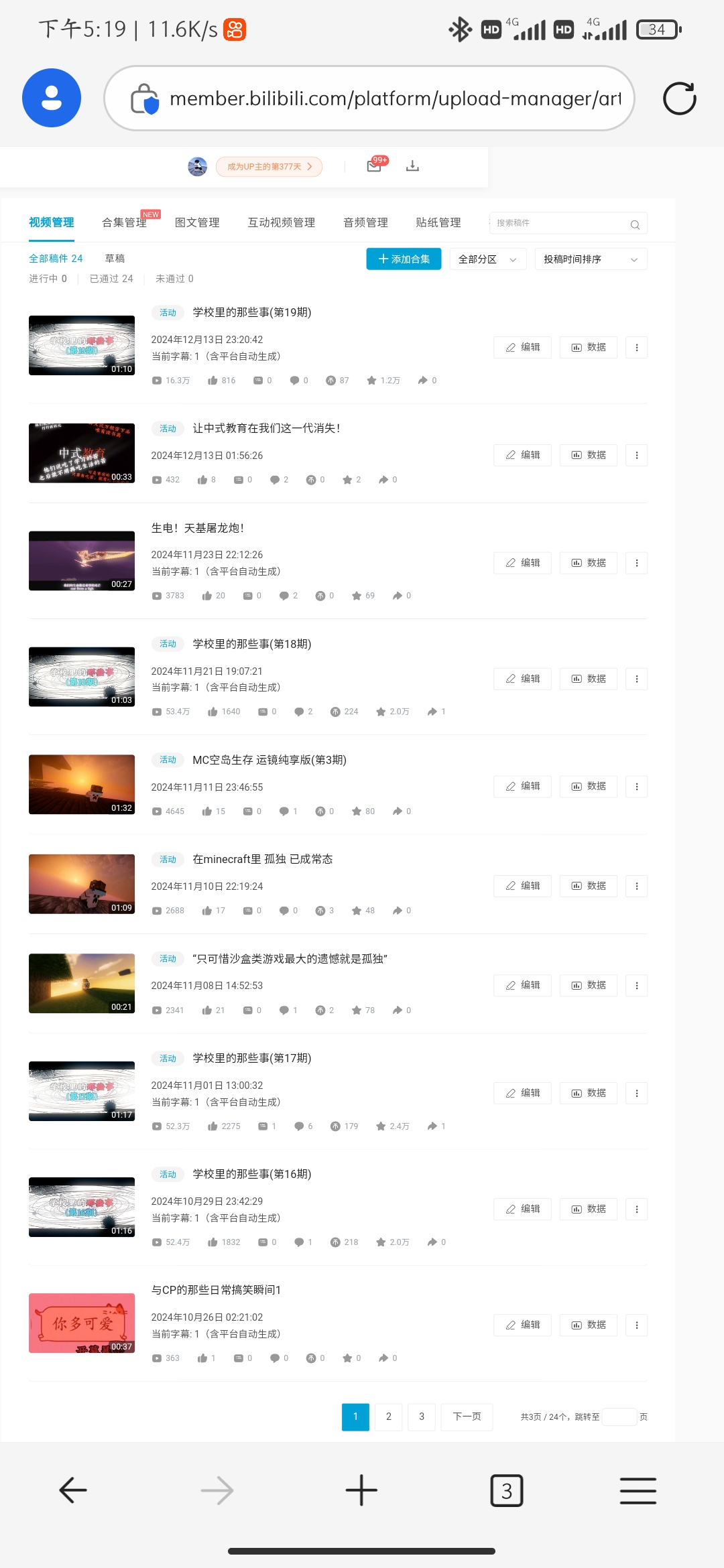
Task: Open the browser hamburger menu
Action: [x=638, y=1491]
